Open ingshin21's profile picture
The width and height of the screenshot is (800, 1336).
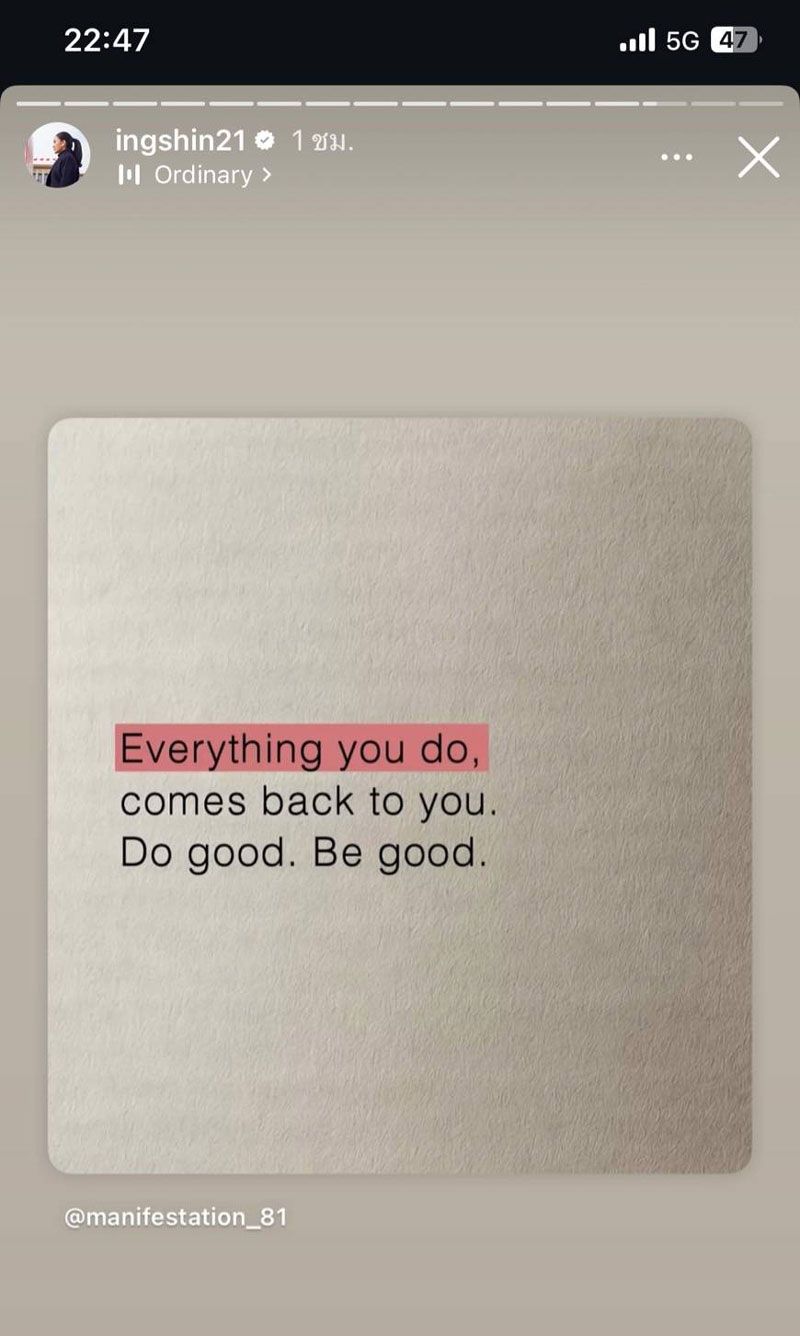click(x=57, y=155)
